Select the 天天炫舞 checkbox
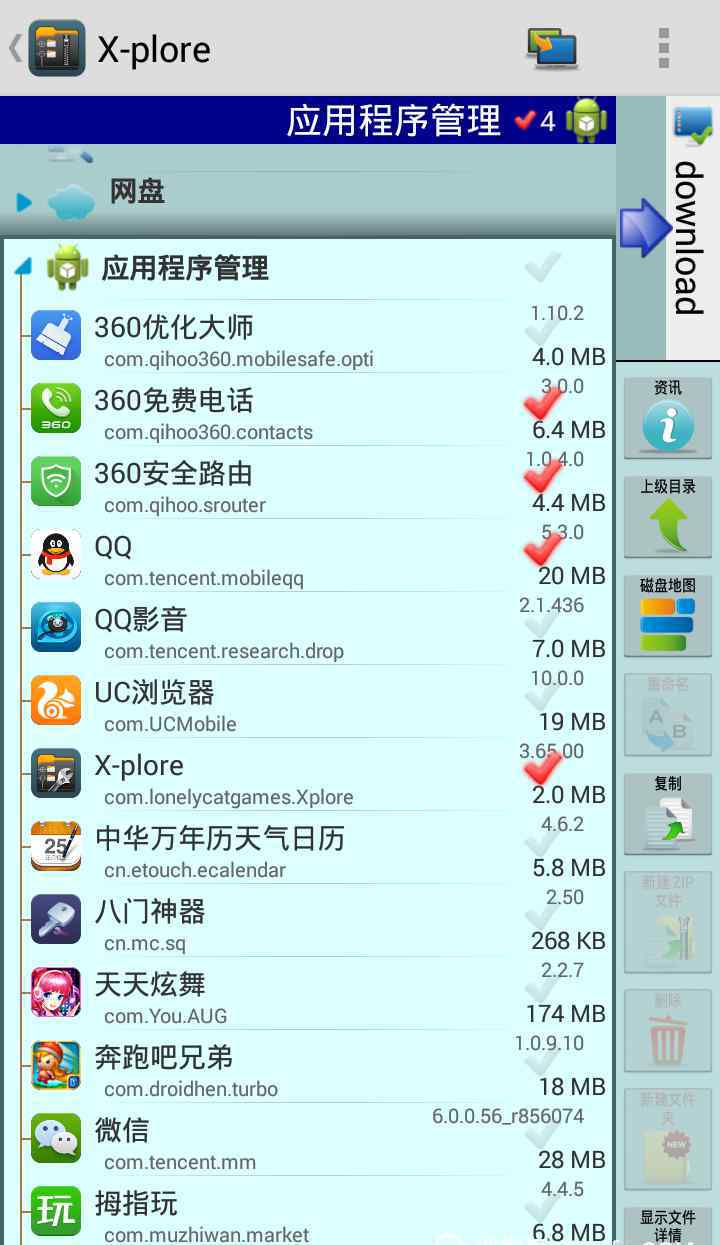720x1245 pixels. click(544, 988)
